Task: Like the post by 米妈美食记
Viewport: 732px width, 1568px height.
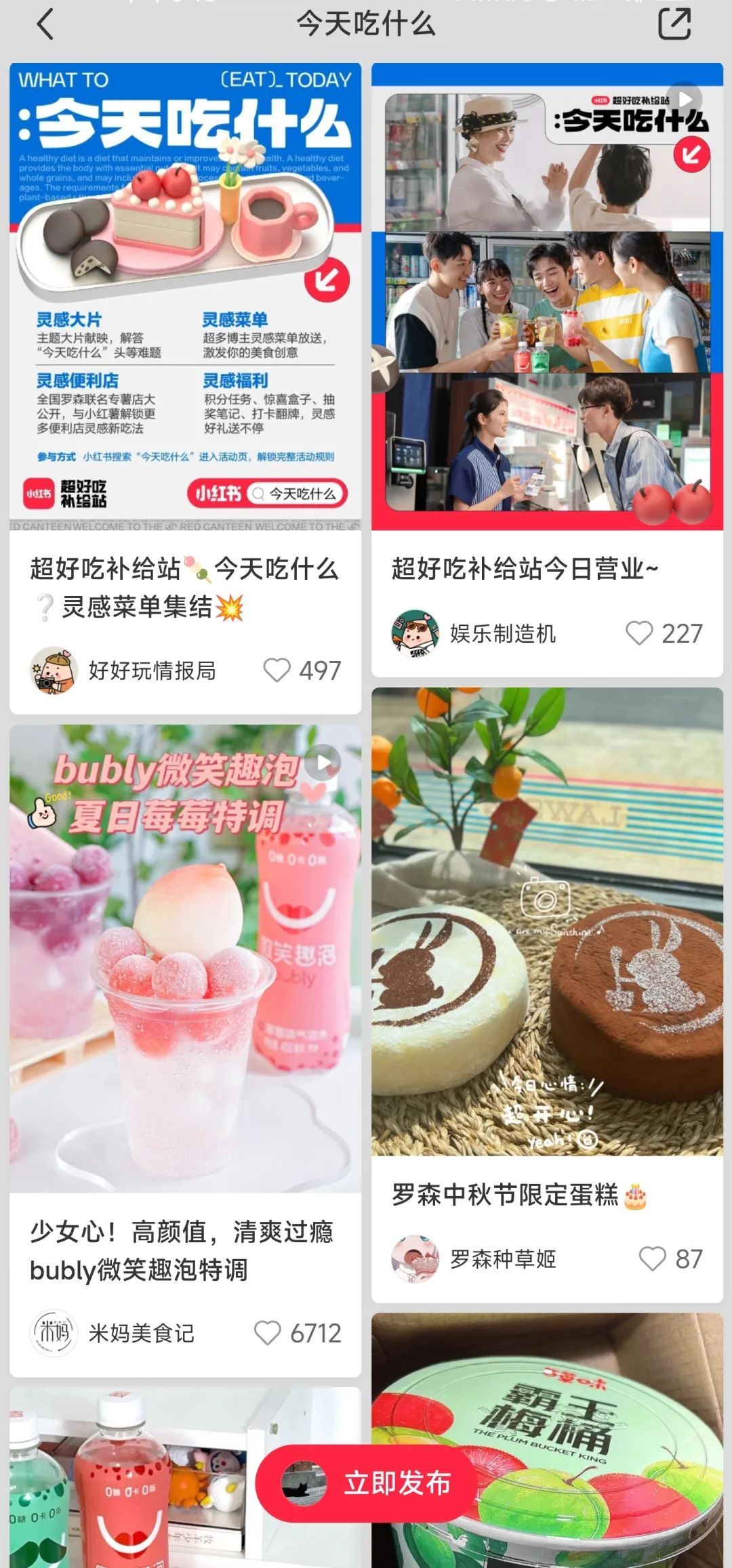Action: click(267, 1333)
